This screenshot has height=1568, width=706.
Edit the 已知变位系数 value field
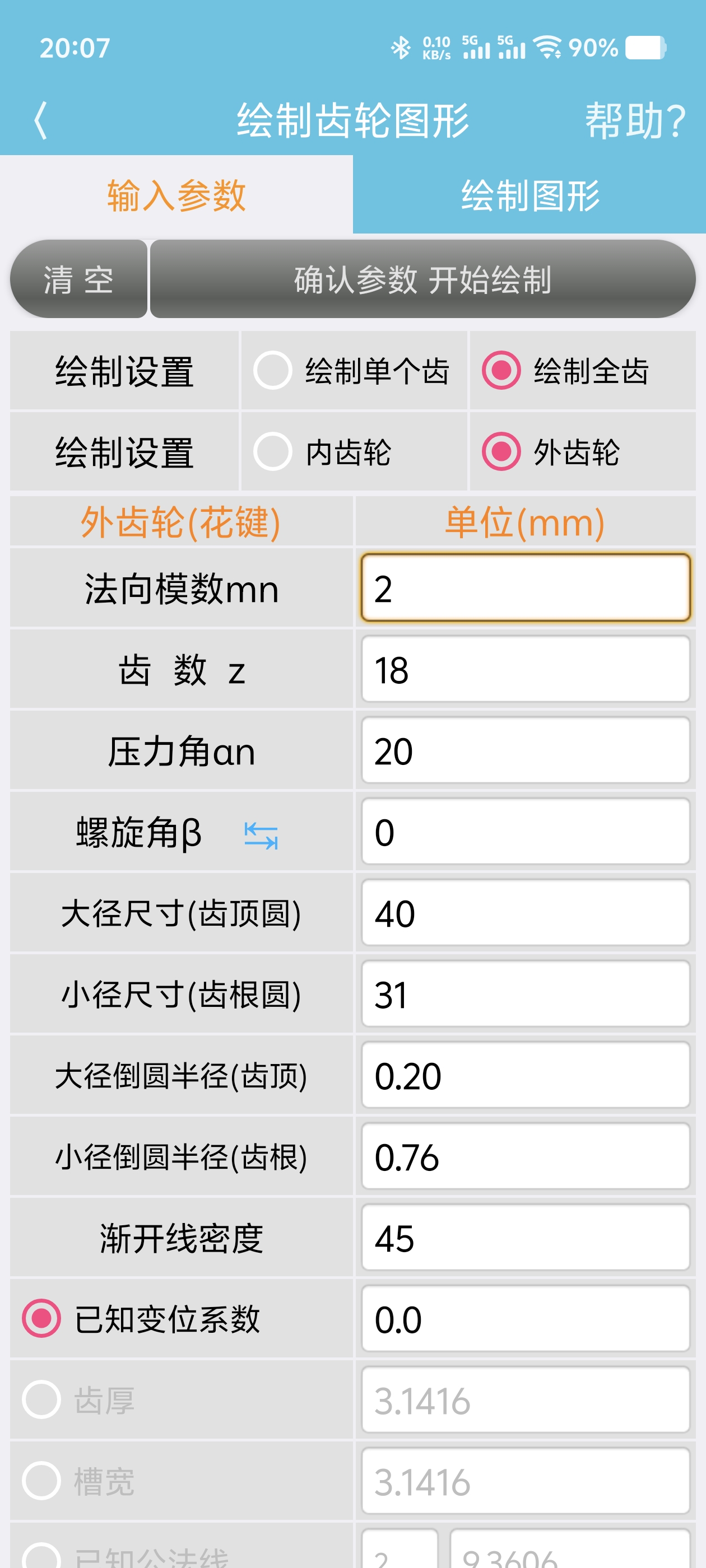(524, 1319)
